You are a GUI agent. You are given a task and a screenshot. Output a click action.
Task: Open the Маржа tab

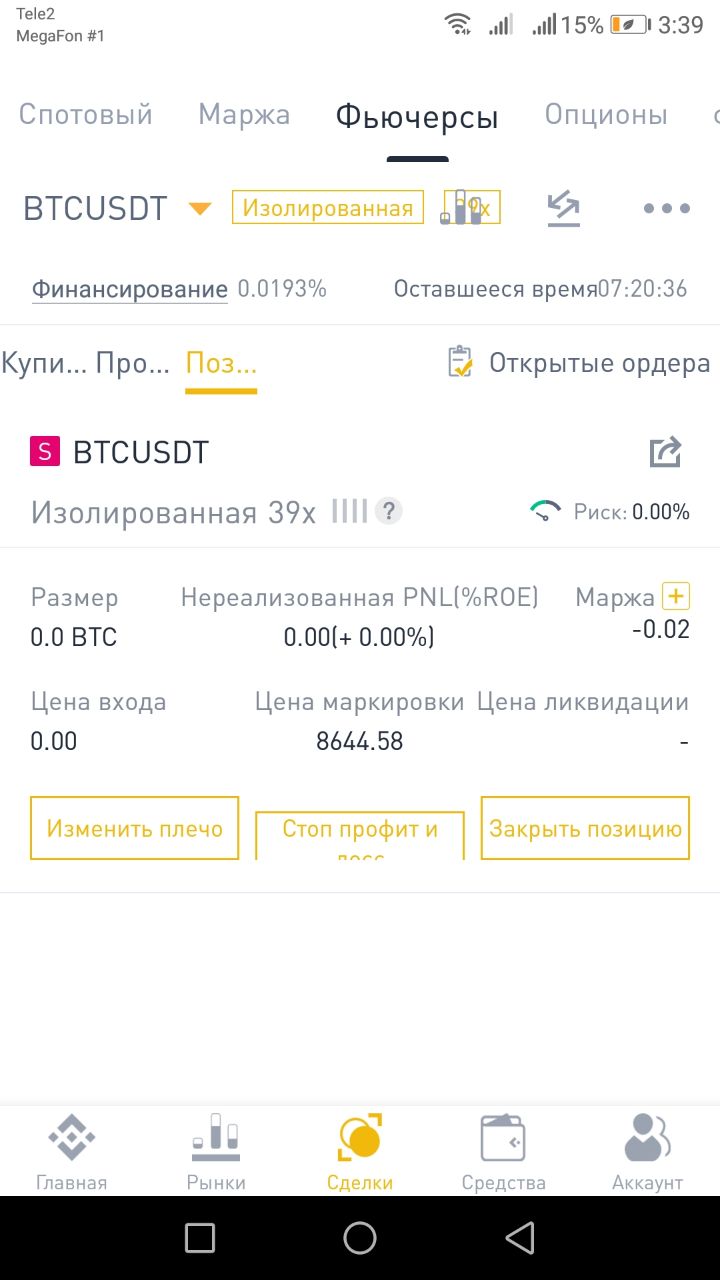244,114
